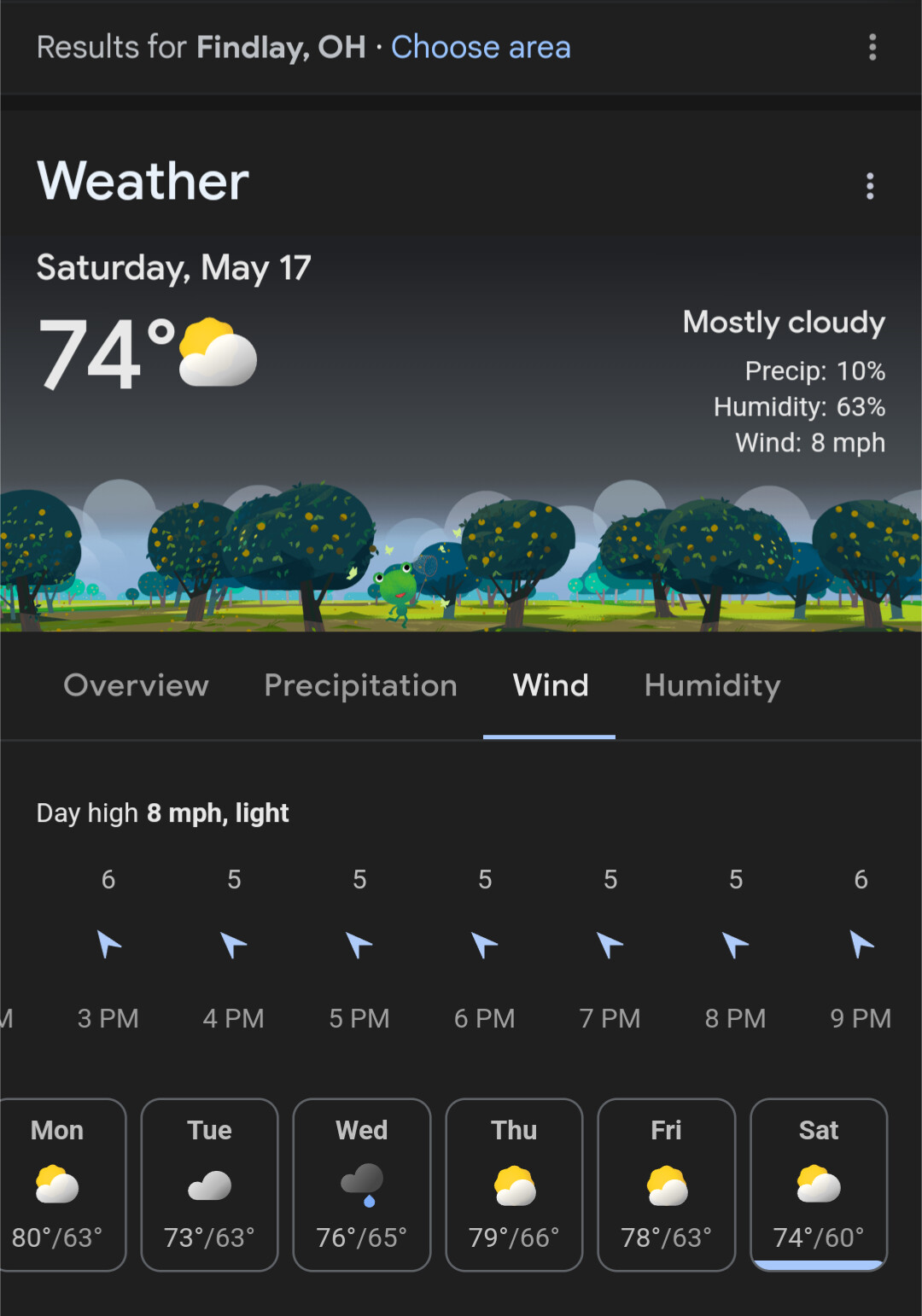Viewport: 922px width, 1316px height.
Task: Select Friday's forecast card
Action: pyautogui.click(x=666, y=1184)
